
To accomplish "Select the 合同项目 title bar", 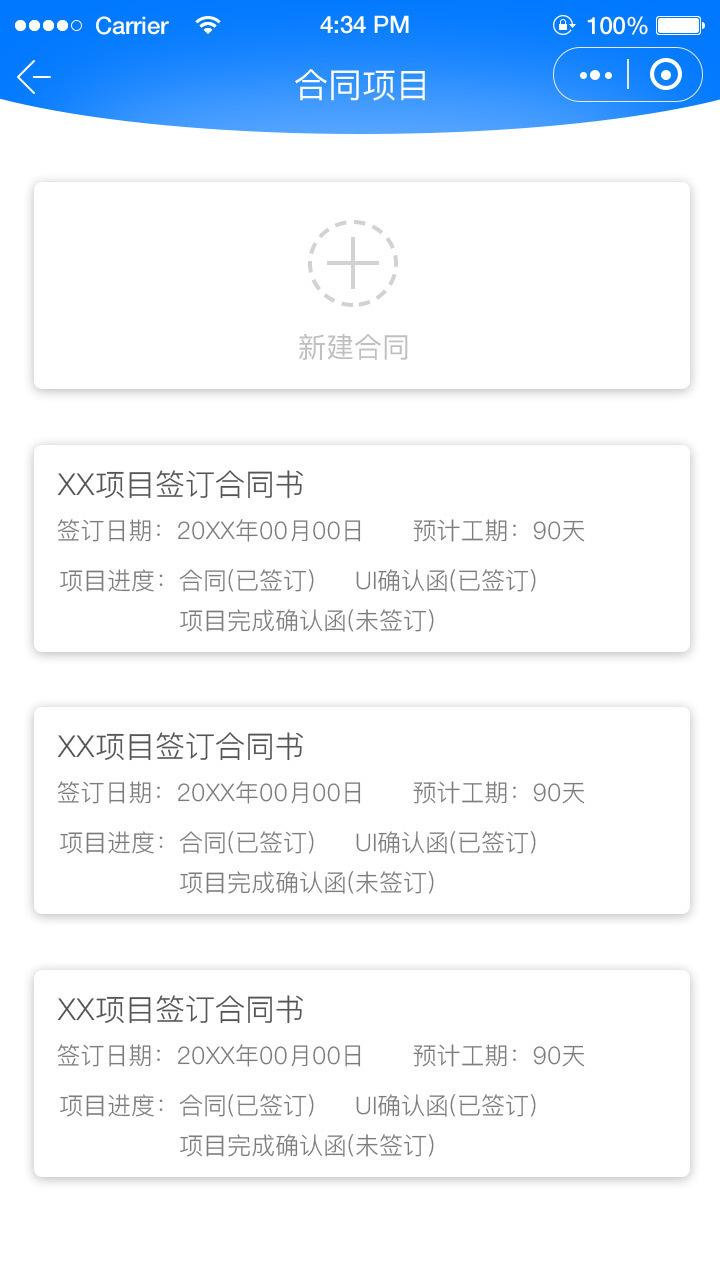I will click(x=360, y=86).
